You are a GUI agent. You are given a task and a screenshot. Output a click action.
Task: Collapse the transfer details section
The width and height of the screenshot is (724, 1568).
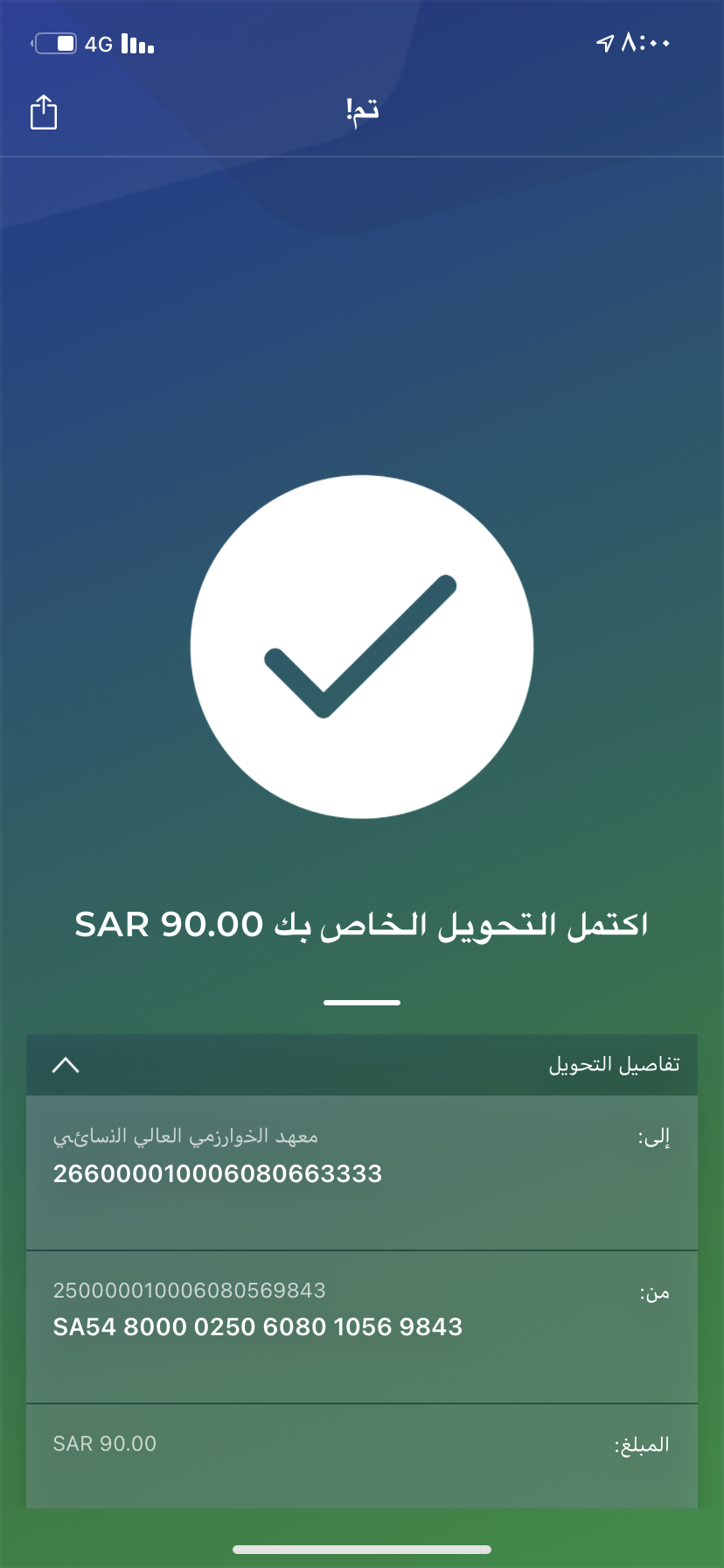point(66,1065)
